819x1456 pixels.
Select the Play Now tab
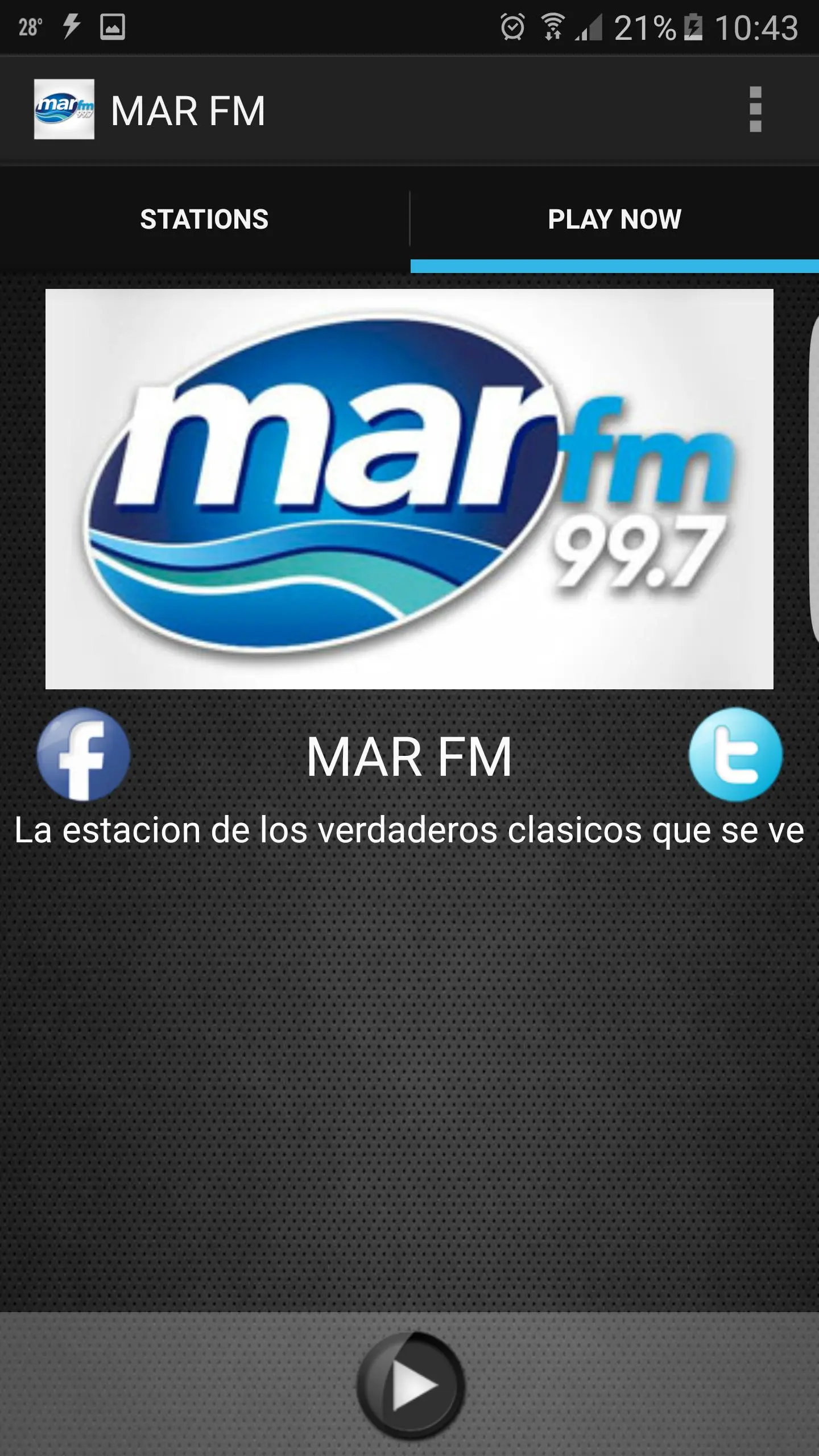click(615, 219)
